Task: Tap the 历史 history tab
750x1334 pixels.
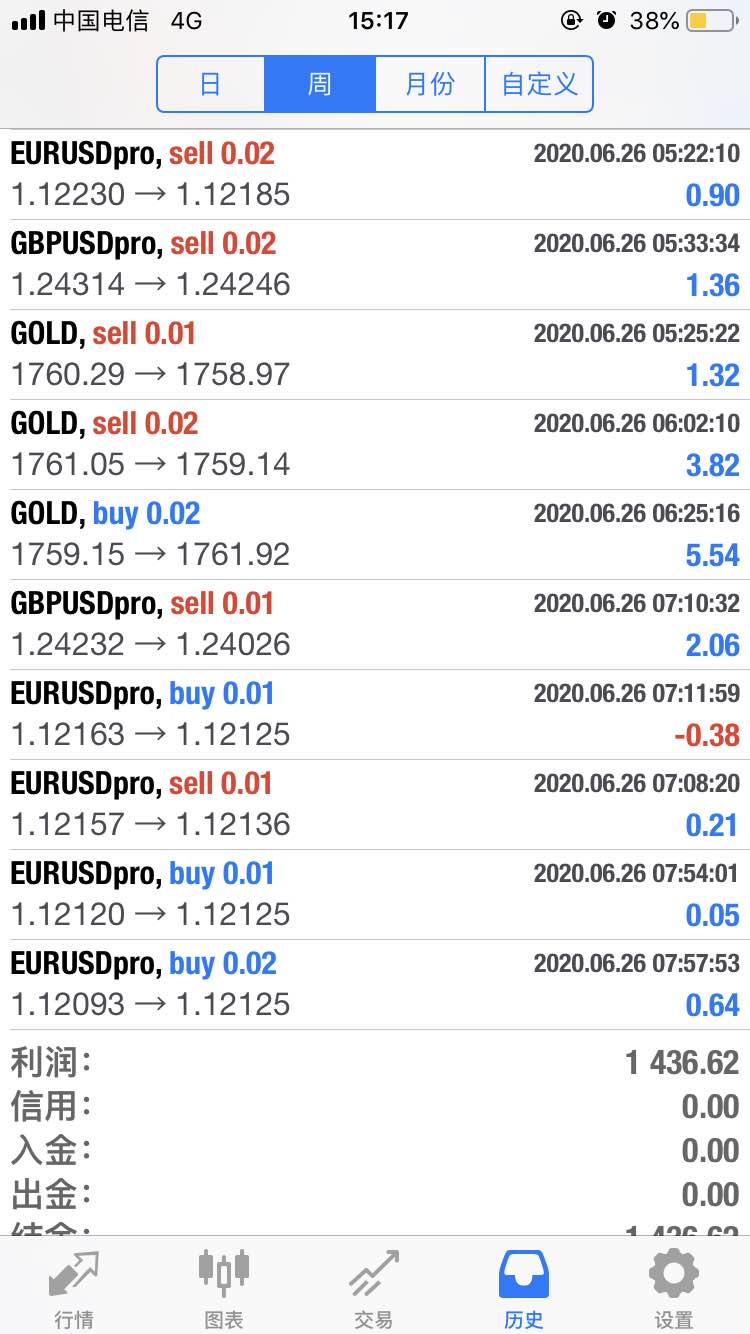Action: (x=524, y=1288)
